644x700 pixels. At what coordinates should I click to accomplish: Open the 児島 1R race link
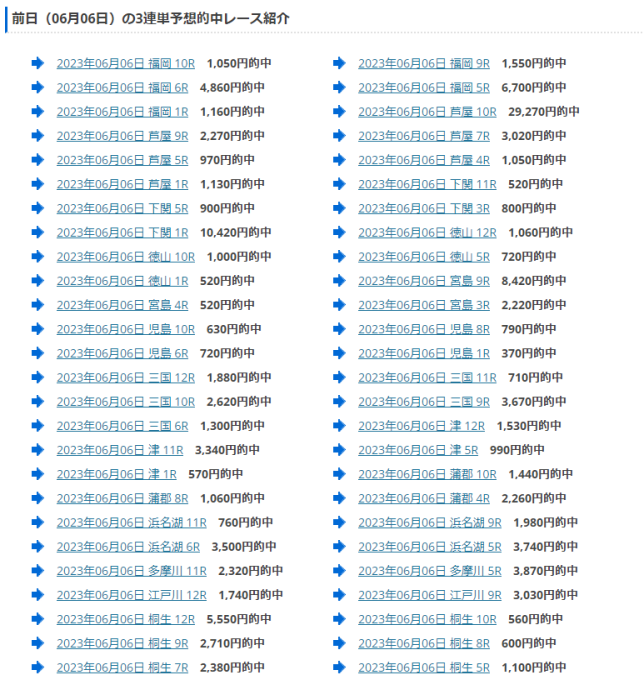coord(424,353)
